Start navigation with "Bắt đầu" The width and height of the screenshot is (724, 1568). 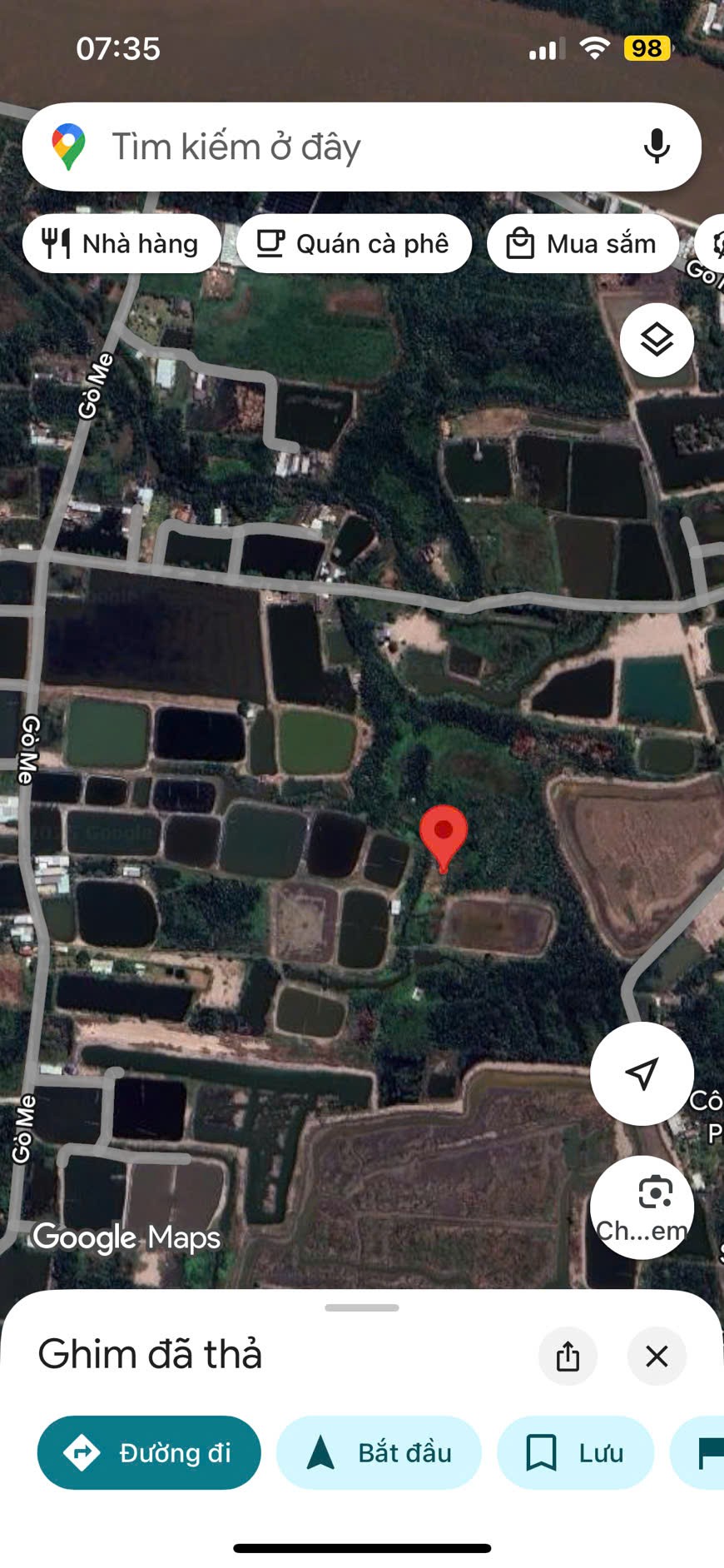tap(379, 1453)
